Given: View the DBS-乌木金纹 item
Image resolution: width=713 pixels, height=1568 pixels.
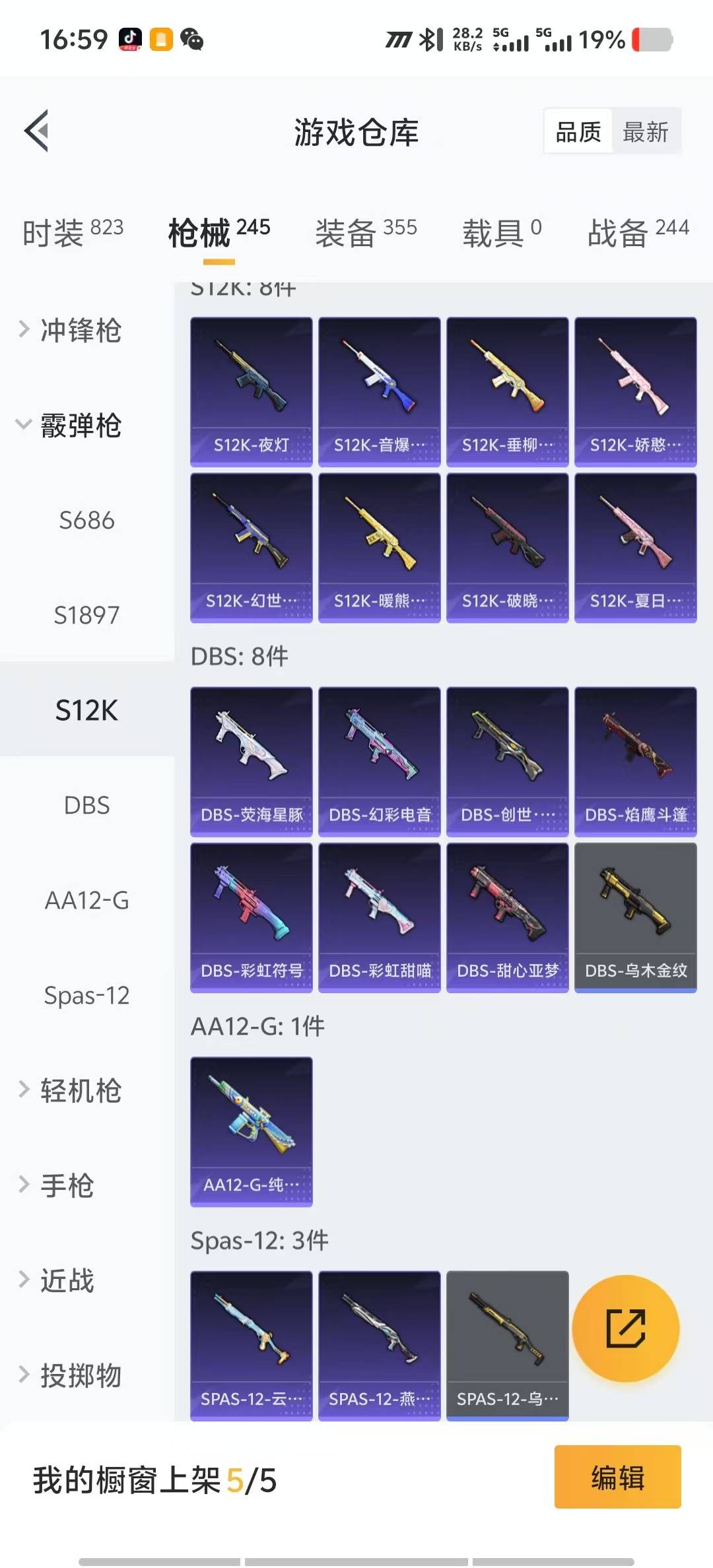Looking at the screenshot, I should point(635,917).
